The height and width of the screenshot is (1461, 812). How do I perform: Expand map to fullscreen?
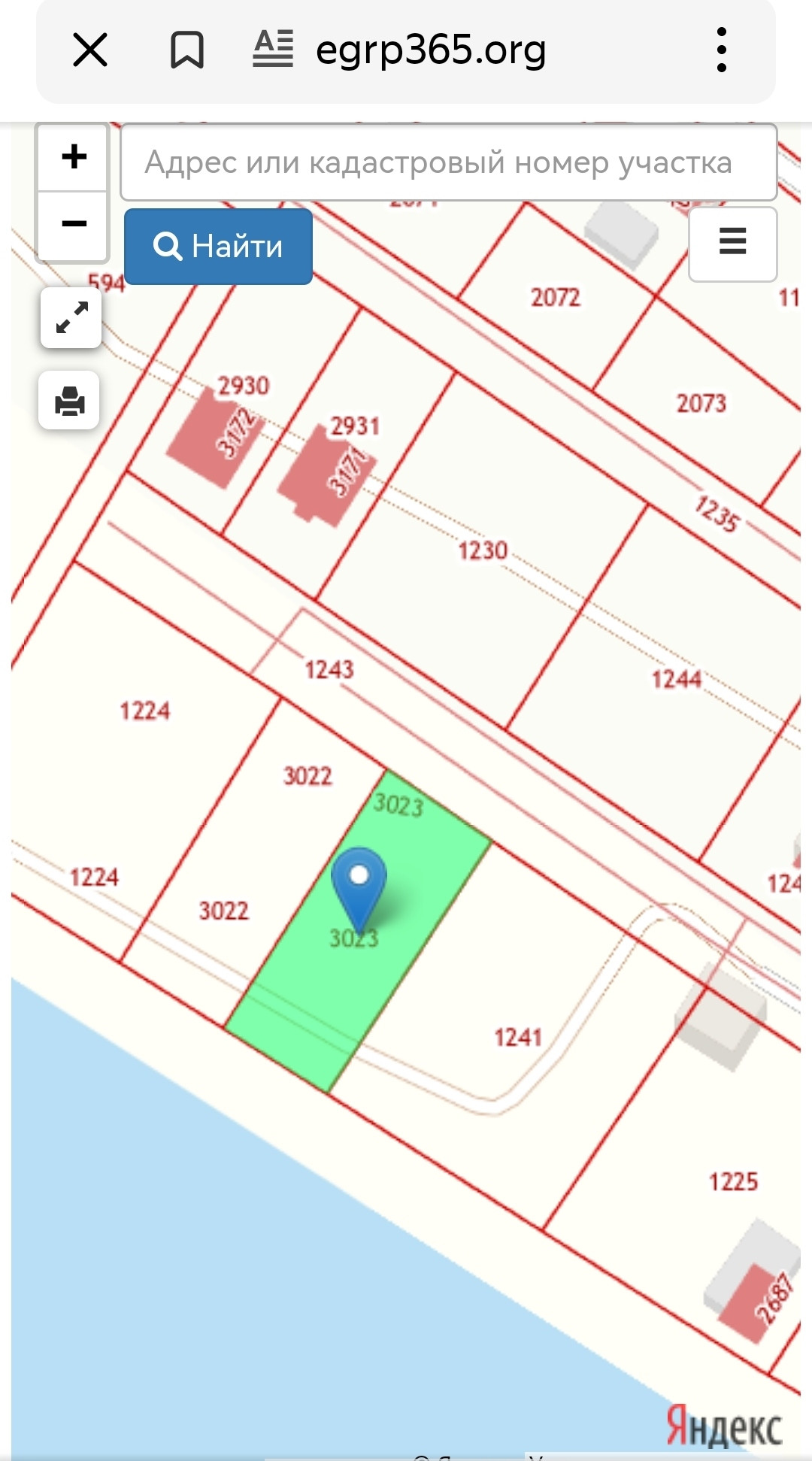point(71,317)
